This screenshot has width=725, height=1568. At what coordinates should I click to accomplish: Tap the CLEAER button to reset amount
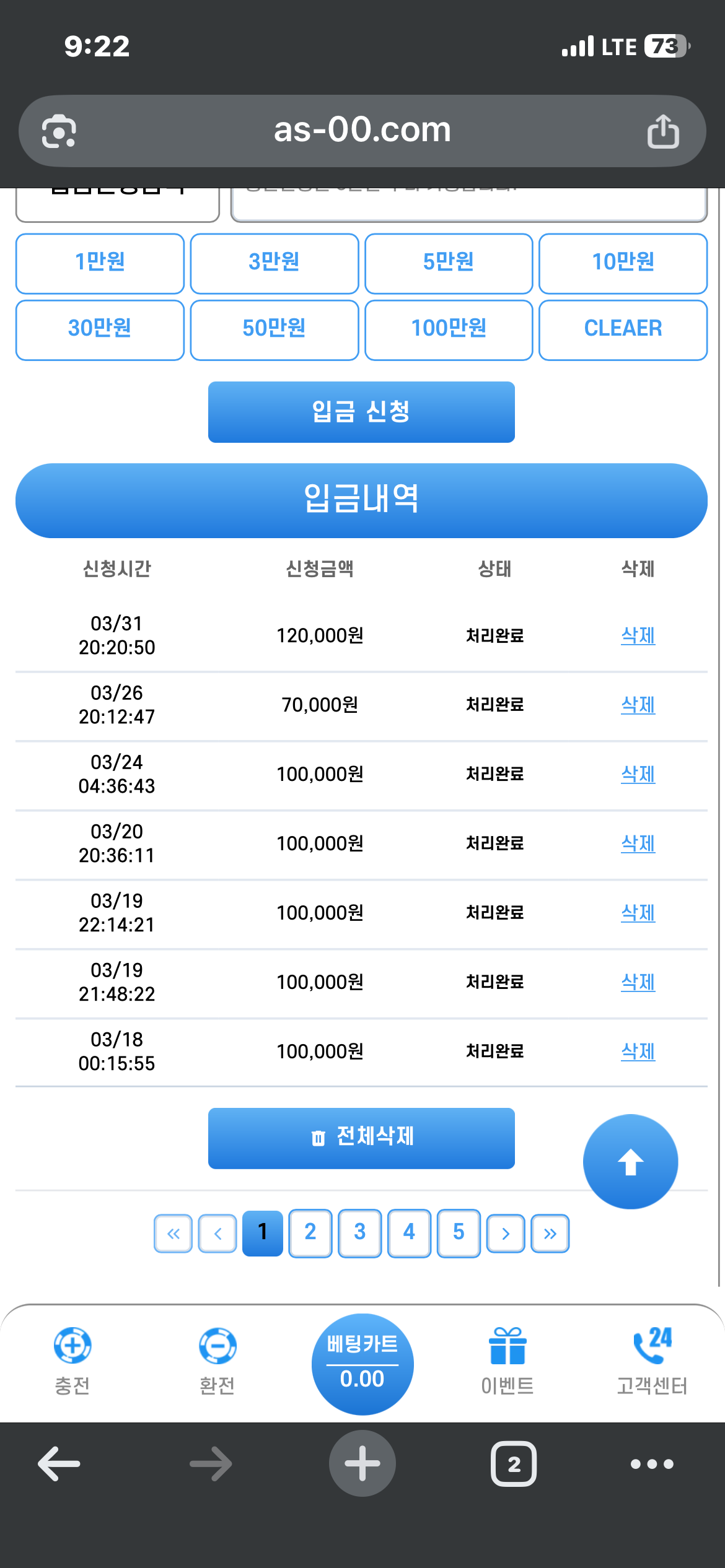point(623,329)
